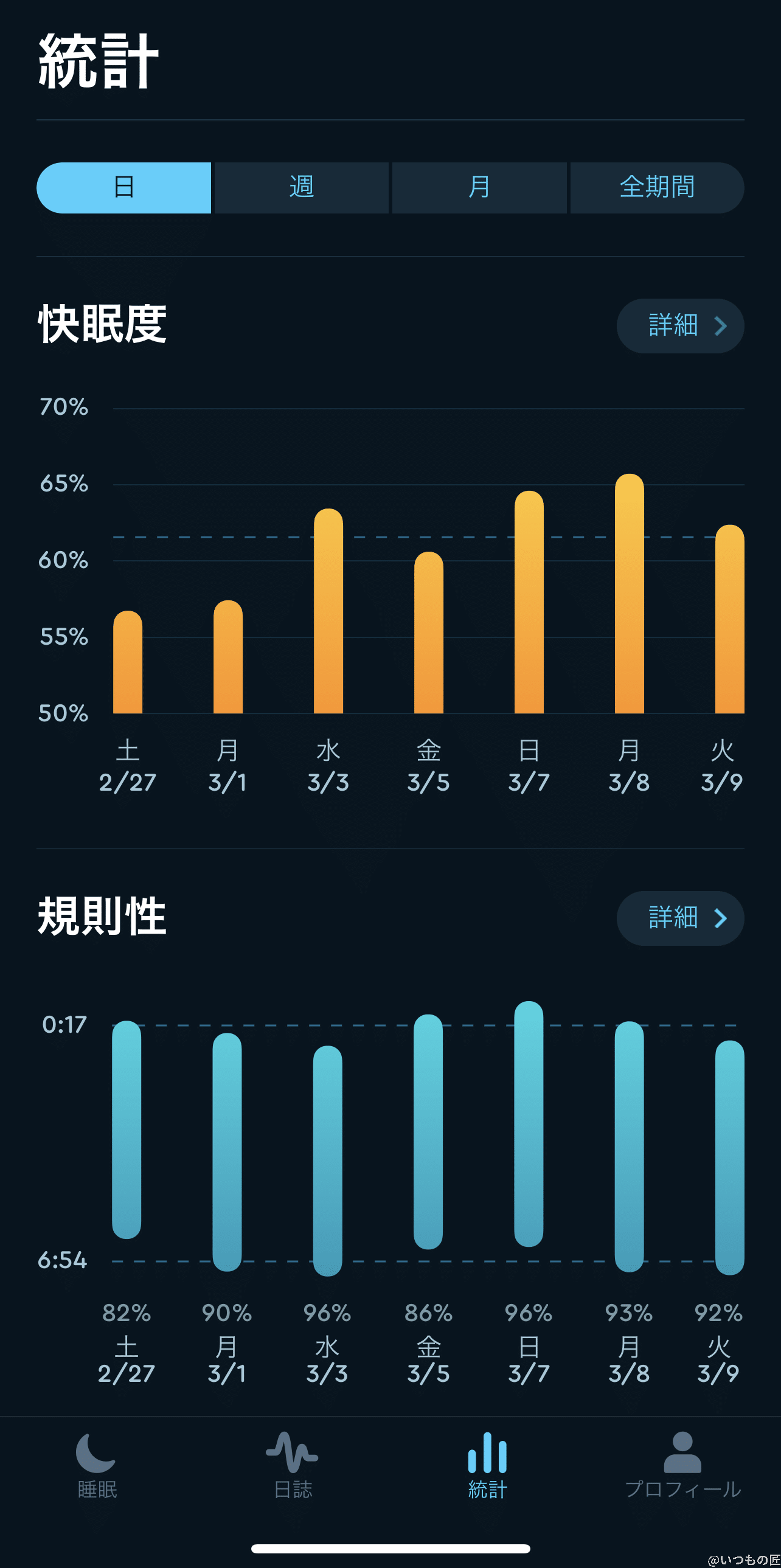Open the 日誌 journal tab

point(293,1465)
